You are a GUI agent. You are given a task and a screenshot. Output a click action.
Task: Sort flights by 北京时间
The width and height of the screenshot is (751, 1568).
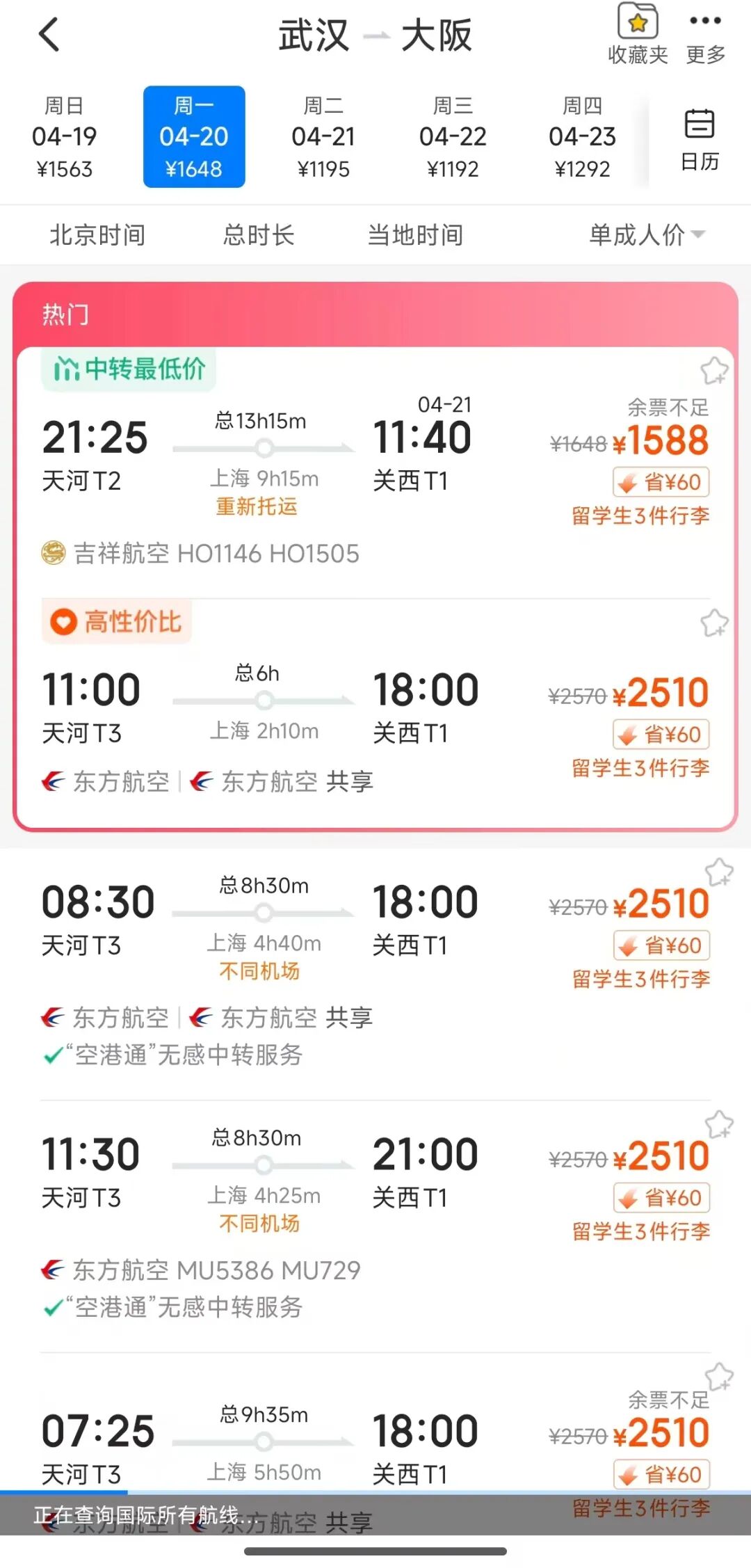(x=97, y=235)
